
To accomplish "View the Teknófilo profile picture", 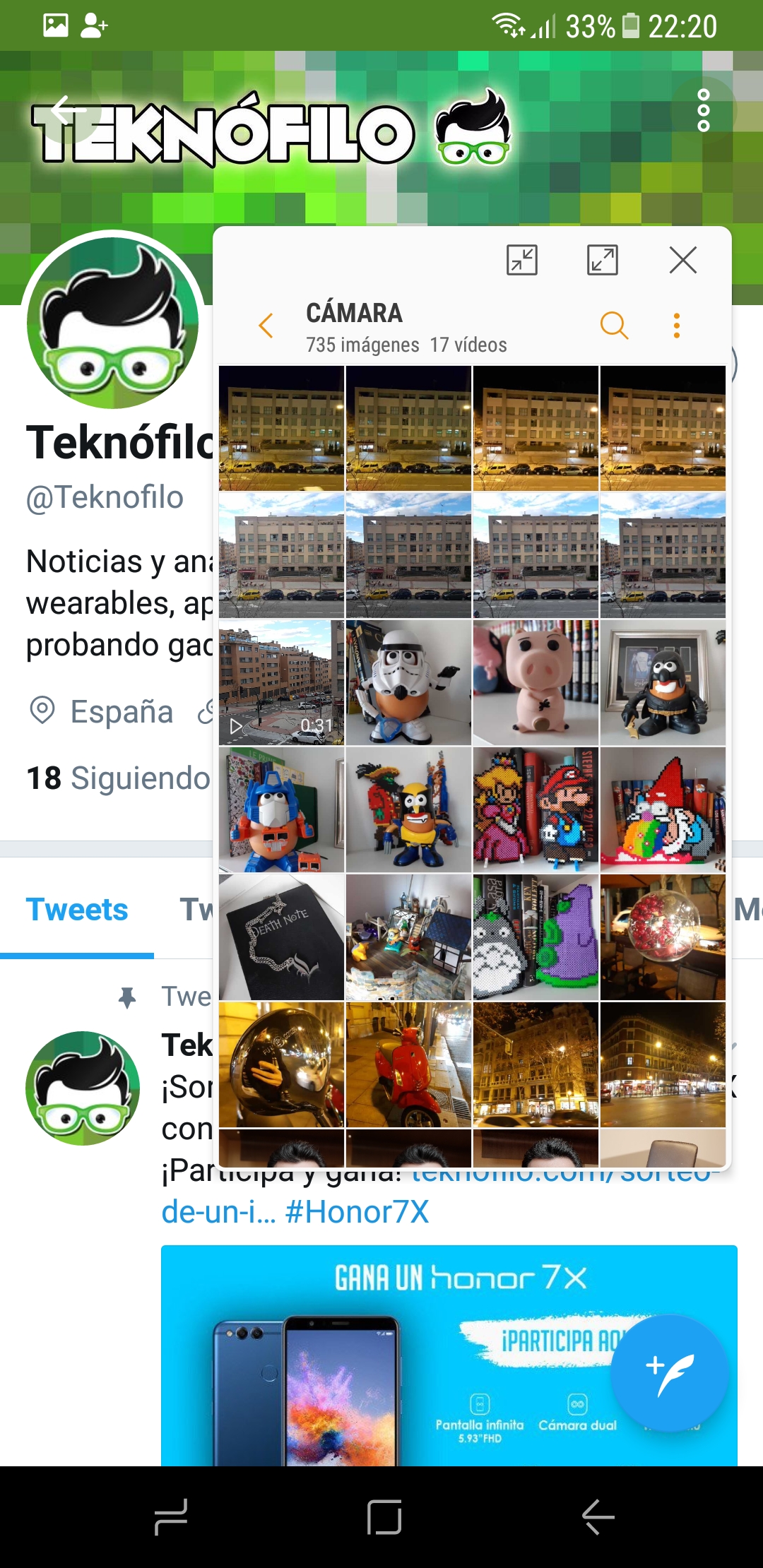I will point(113,323).
